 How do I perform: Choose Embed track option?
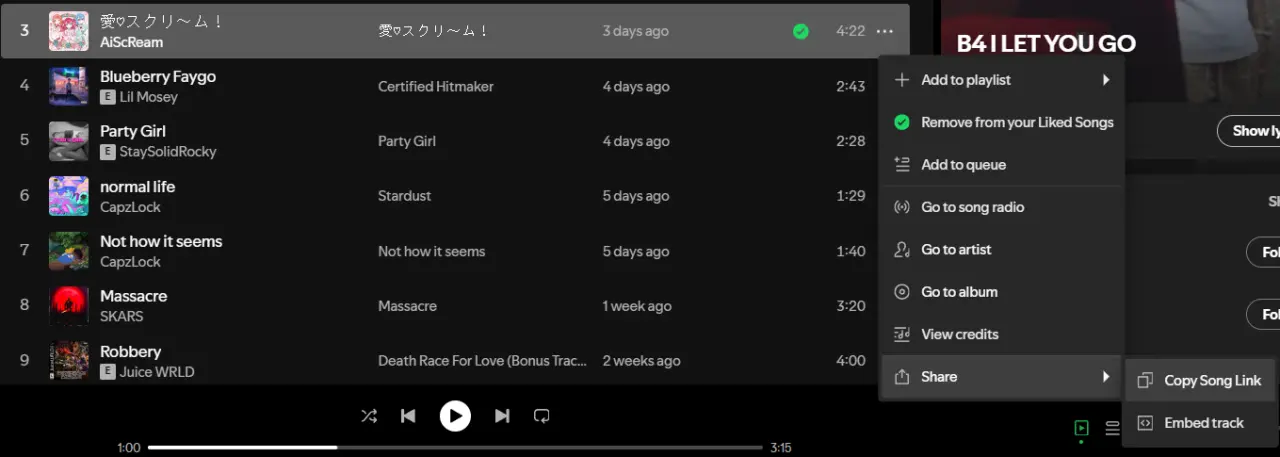tap(1200, 423)
